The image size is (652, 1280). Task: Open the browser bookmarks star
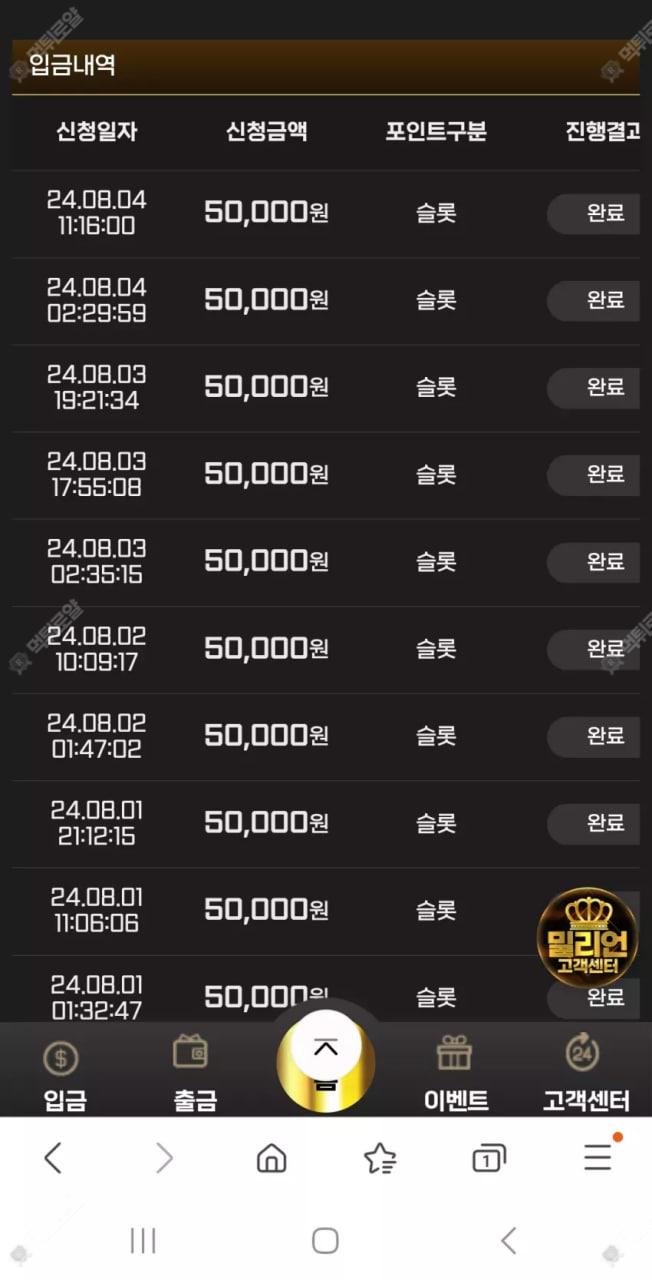(x=380, y=1158)
